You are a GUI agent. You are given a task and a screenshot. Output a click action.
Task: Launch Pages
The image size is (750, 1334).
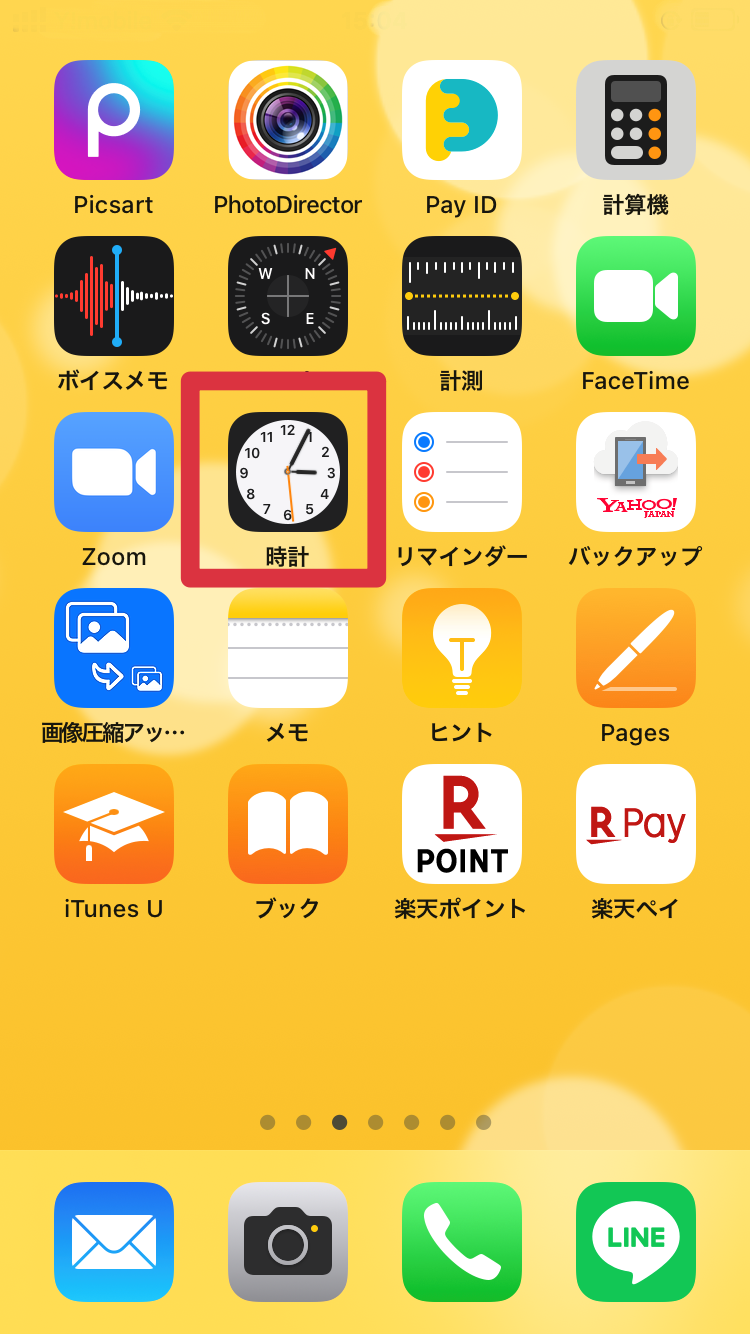[636, 648]
